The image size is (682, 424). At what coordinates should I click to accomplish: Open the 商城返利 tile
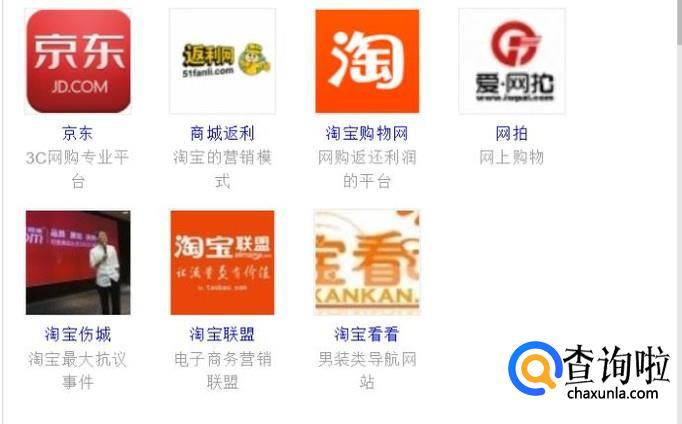[222, 61]
